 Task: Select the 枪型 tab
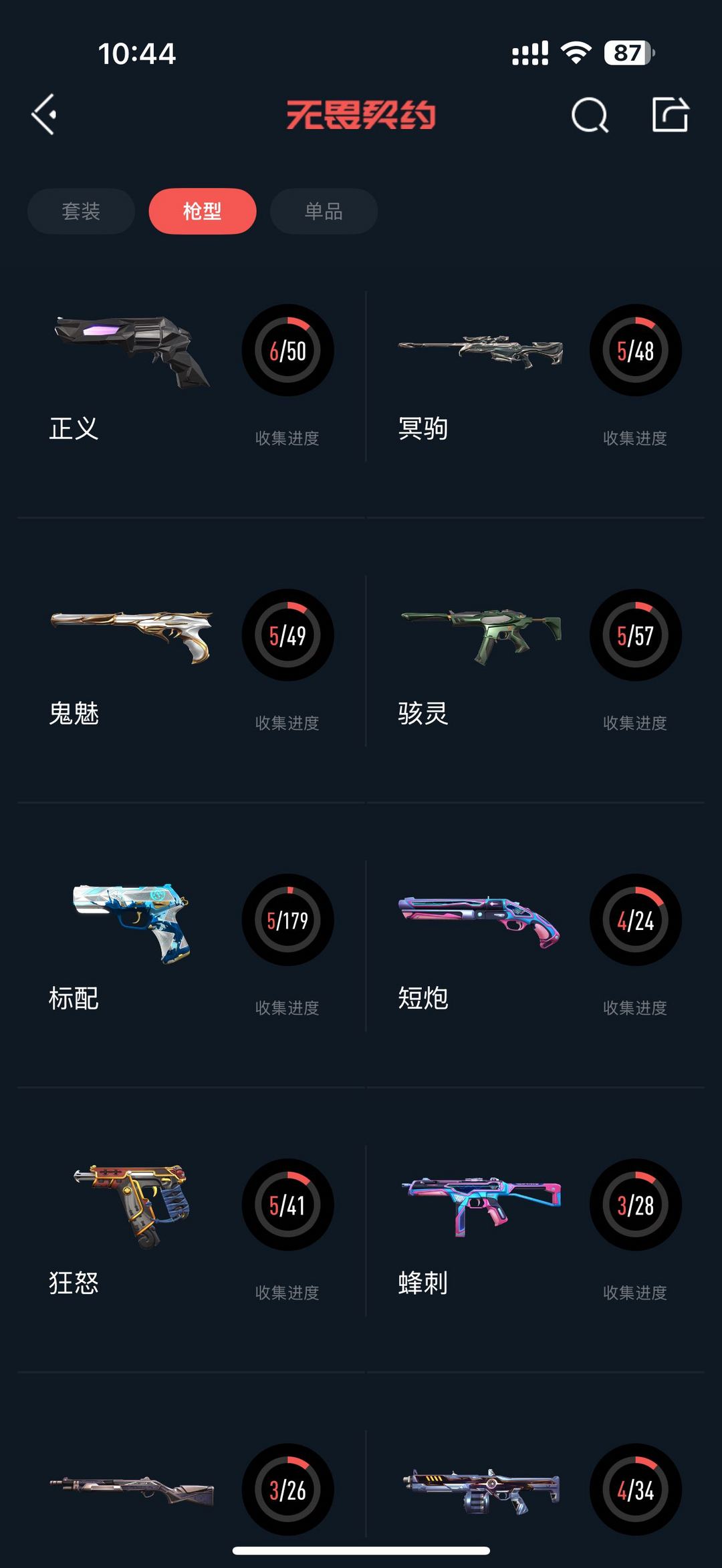(x=202, y=211)
